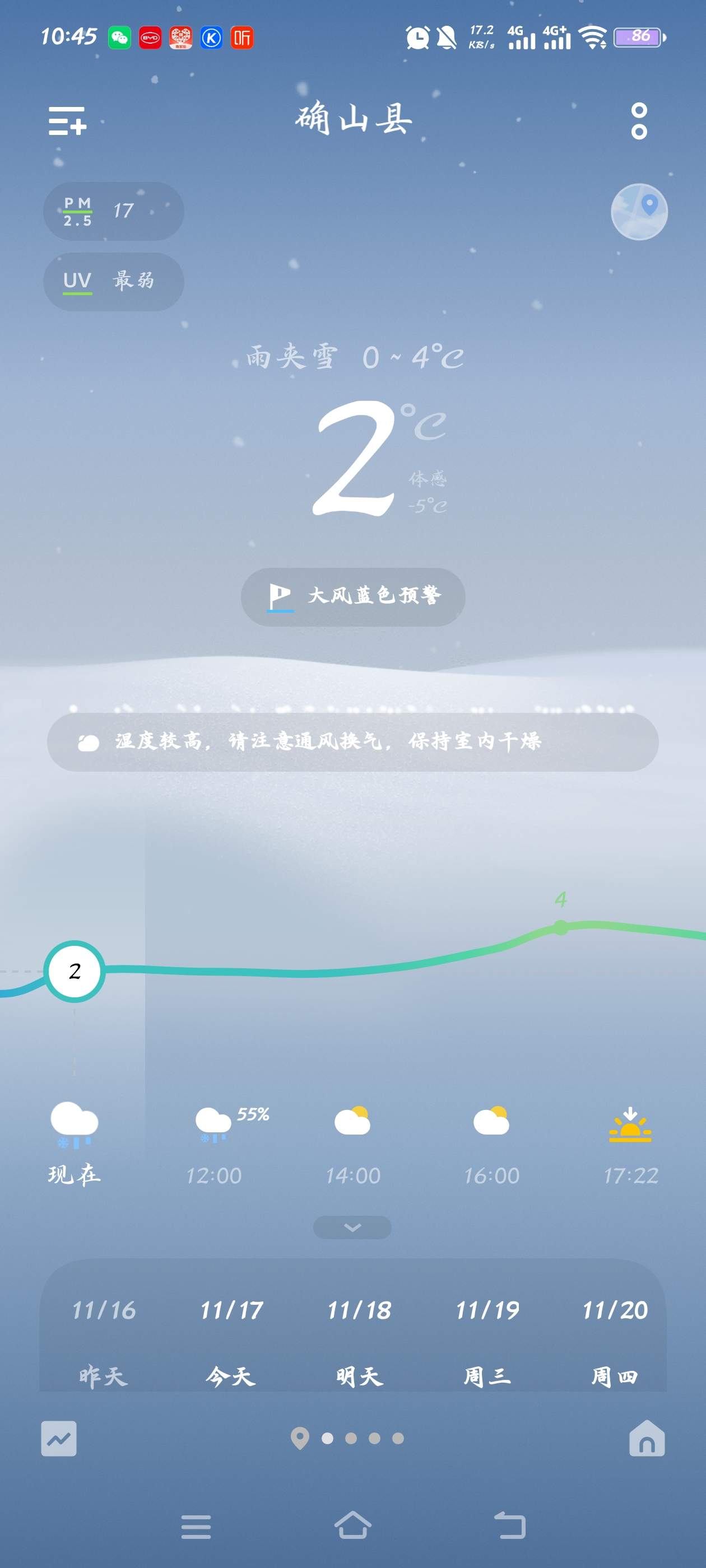This screenshot has height=1568, width=706.
Task: Open the trend chart icon
Action: tap(59, 1438)
